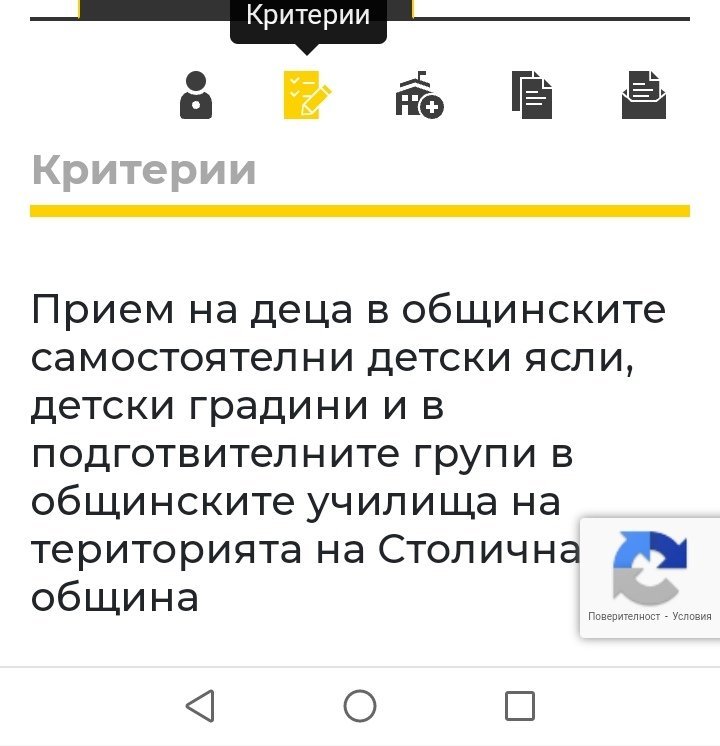This screenshot has height=746, width=720.
Task: Open the person profile icon tab
Action: [x=196, y=96]
